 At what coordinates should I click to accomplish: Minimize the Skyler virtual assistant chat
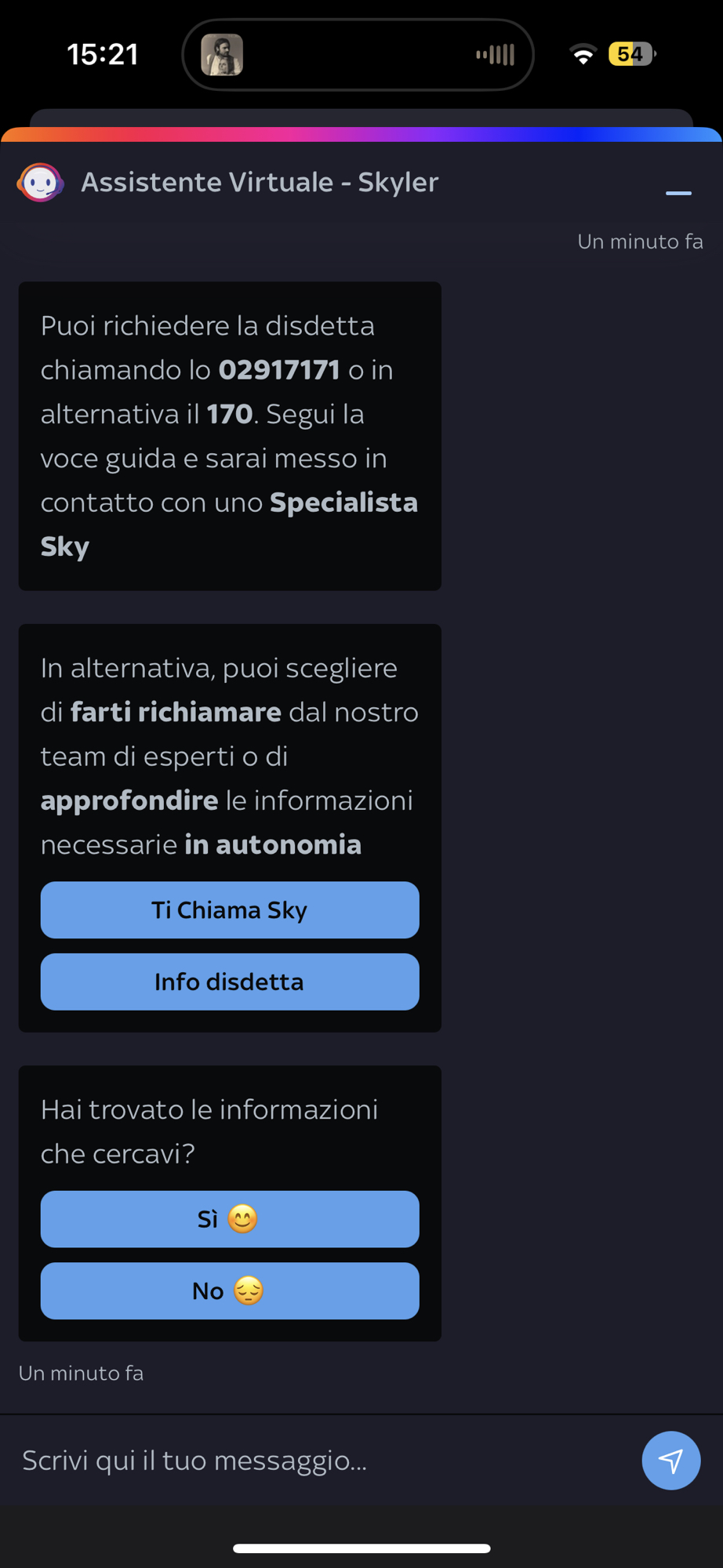click(x=678, y=192)
